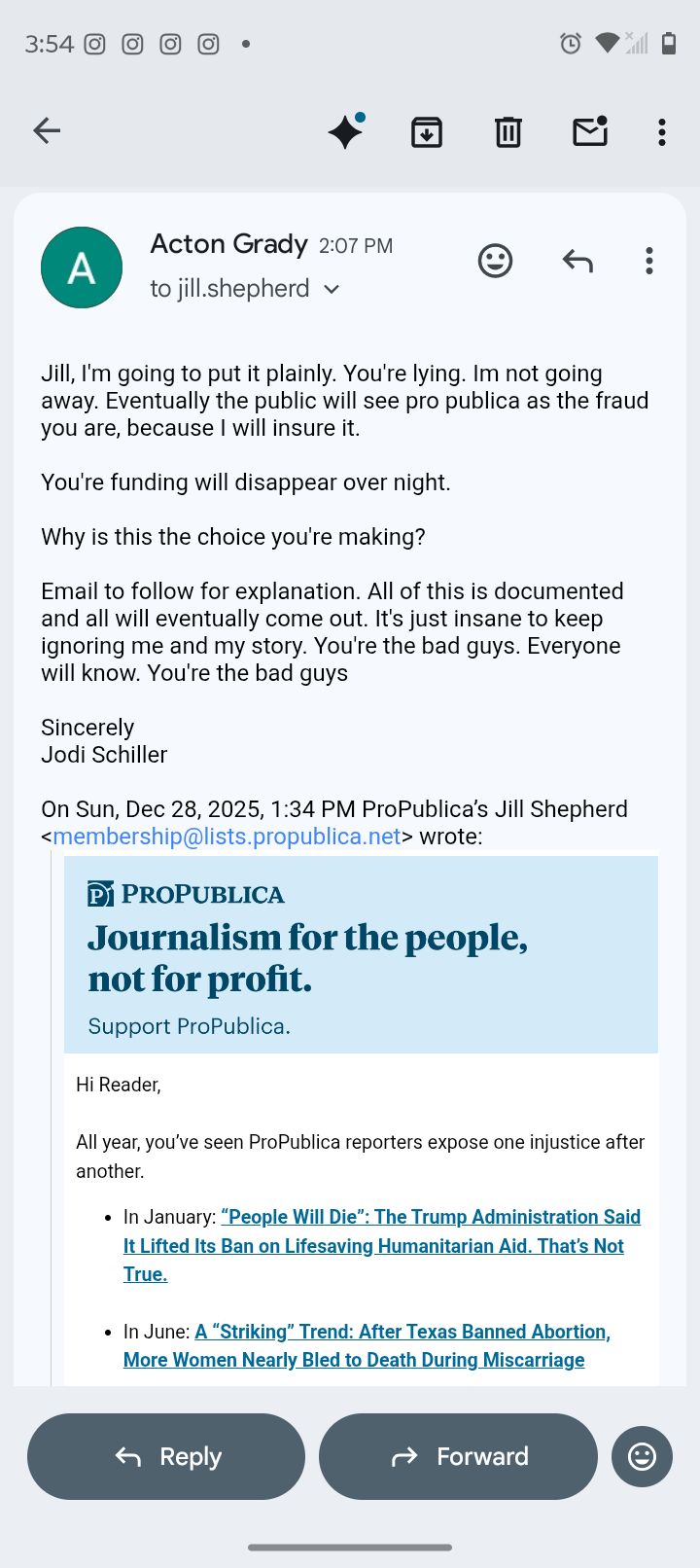Open the Gemini summarize sparkle icon
The width and height of the screenshot is (700, 1568).
(x=346, y=131)
